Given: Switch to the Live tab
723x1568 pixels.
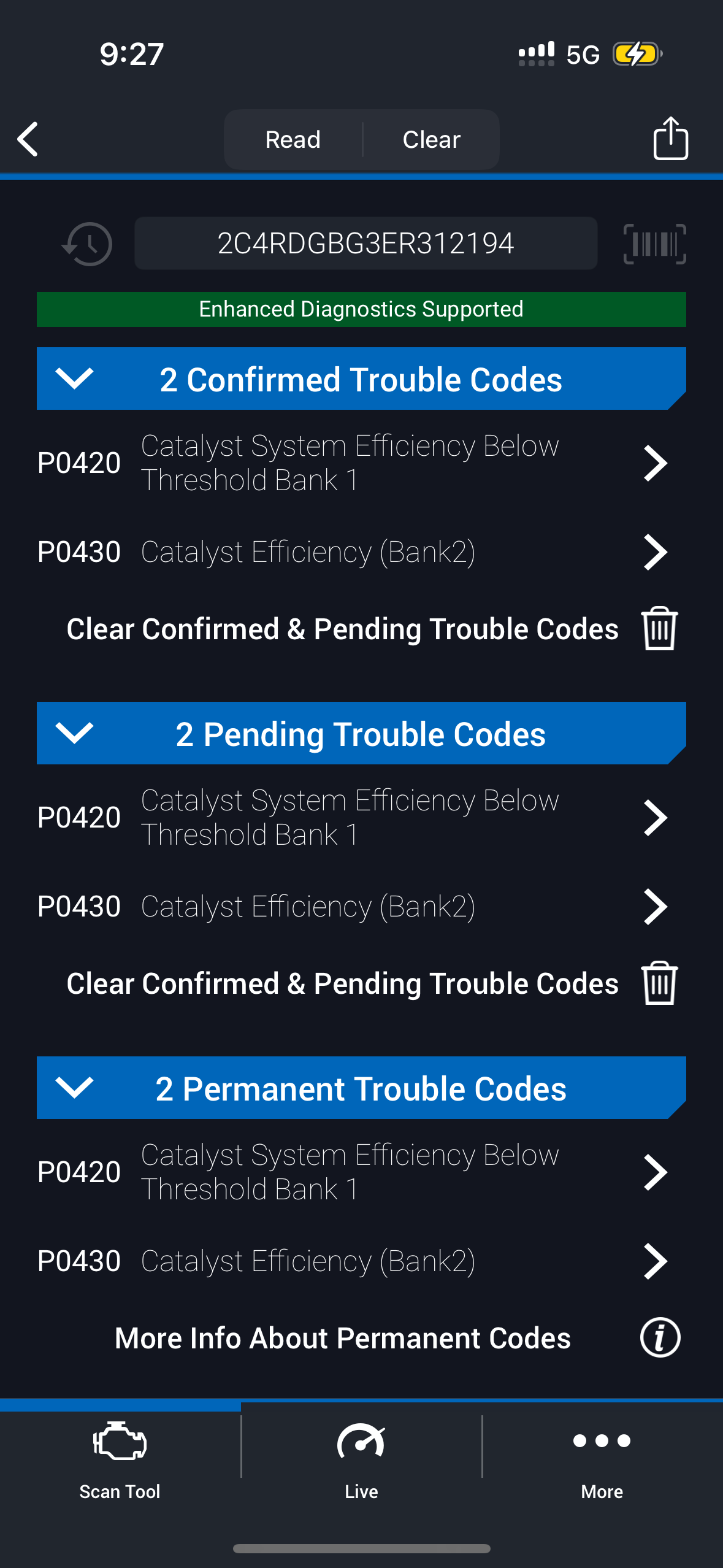Looking at the screenshot, I should [361, 1460].
